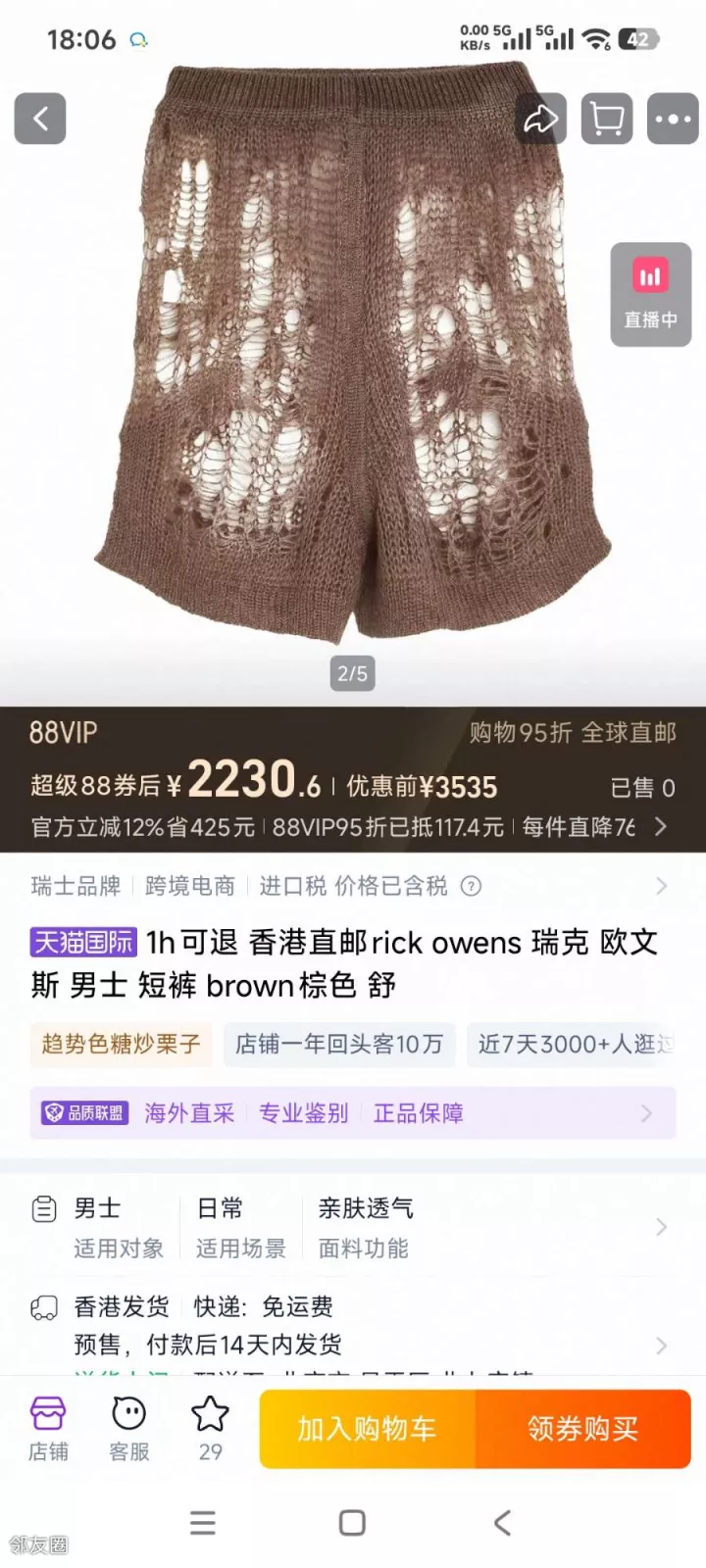Image resolution: width=706 pixels, height=1568 pixels.
Task: Favorite this item with the star
Action: 210,1429
